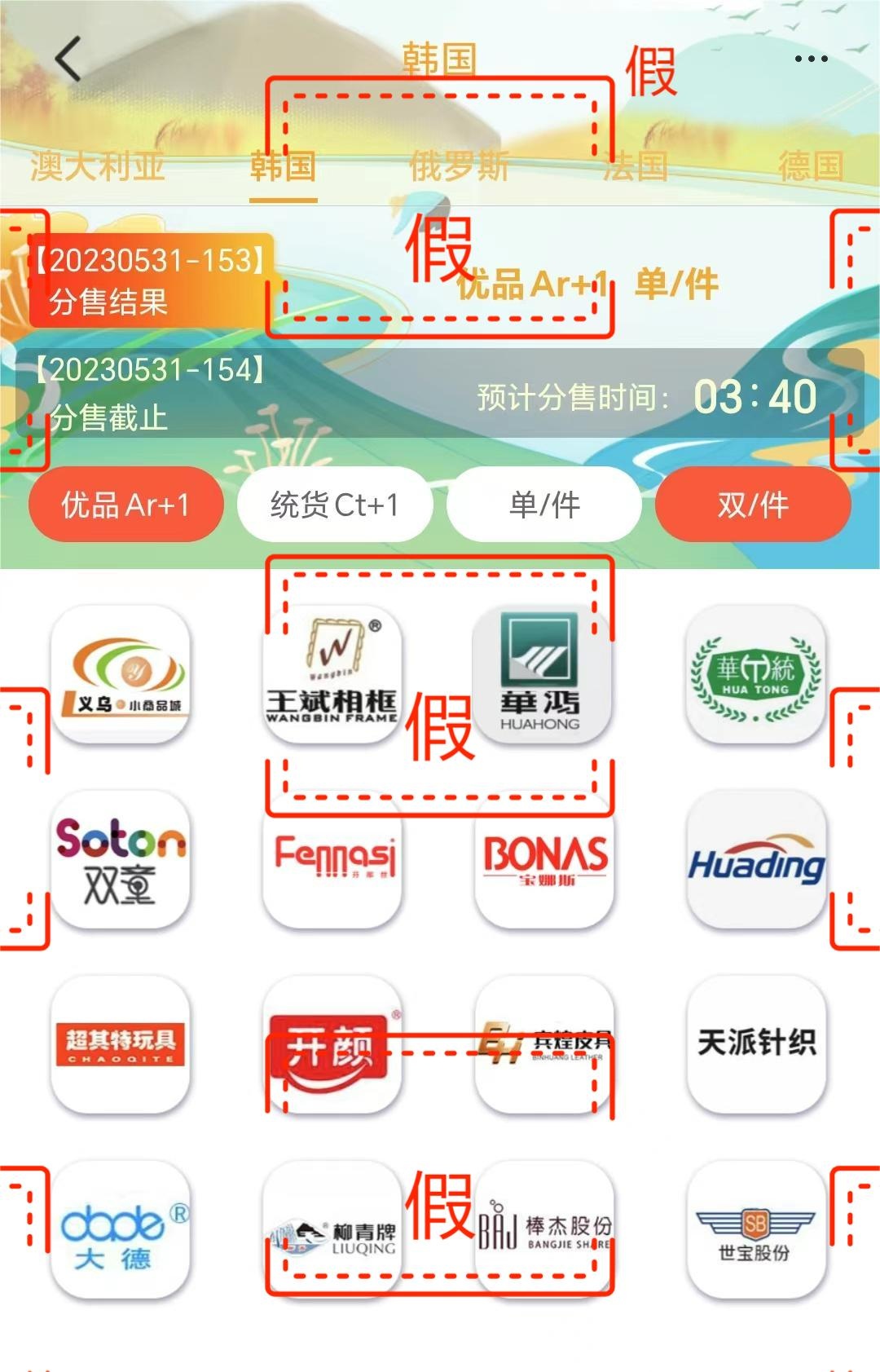Switch to the 俄罗斯 tab
Image resolution: width=880 pixels, height=1372 pixels.
pos(459,166)
